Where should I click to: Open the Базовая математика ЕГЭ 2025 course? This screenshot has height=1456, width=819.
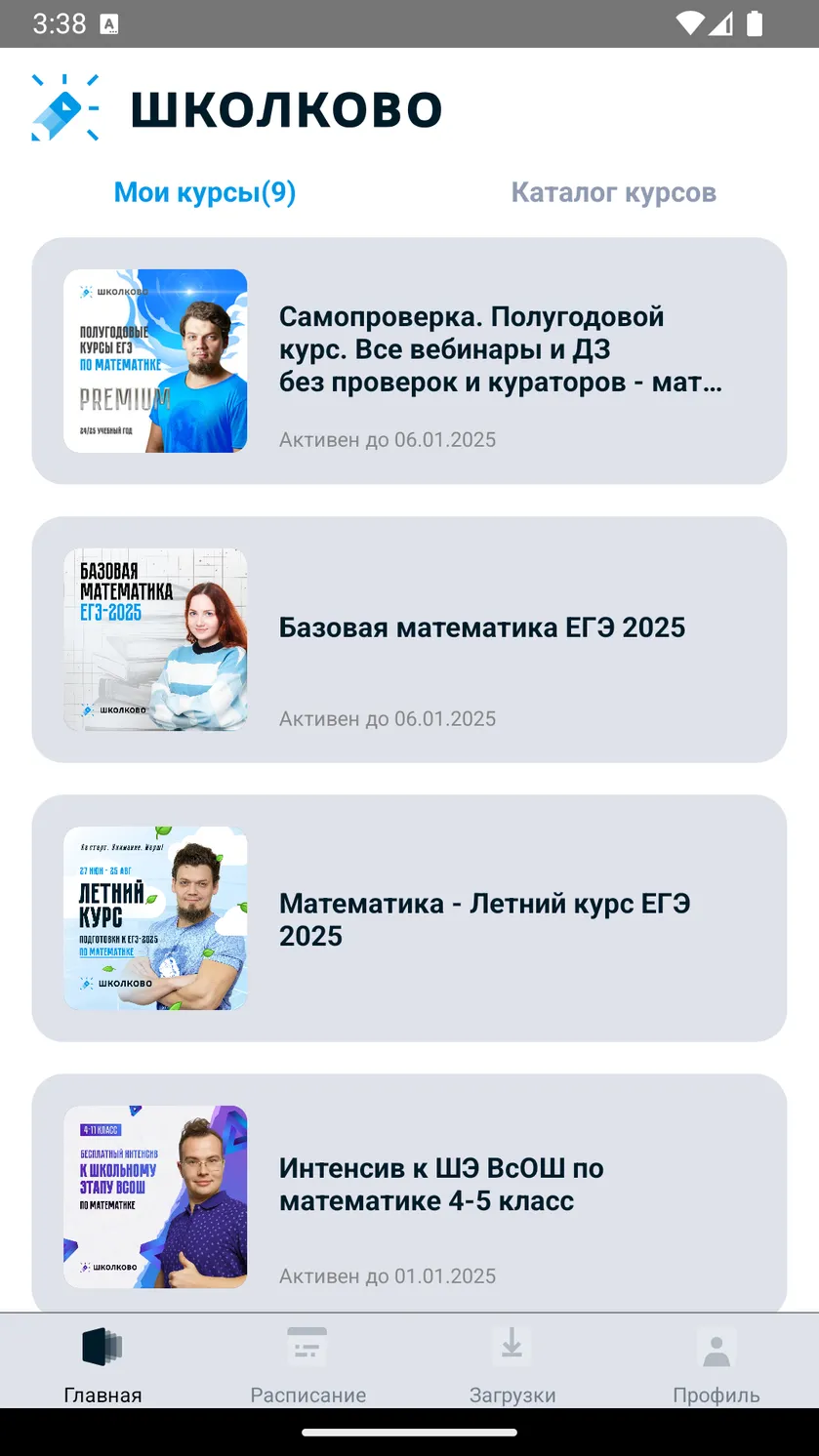(409, 639)
